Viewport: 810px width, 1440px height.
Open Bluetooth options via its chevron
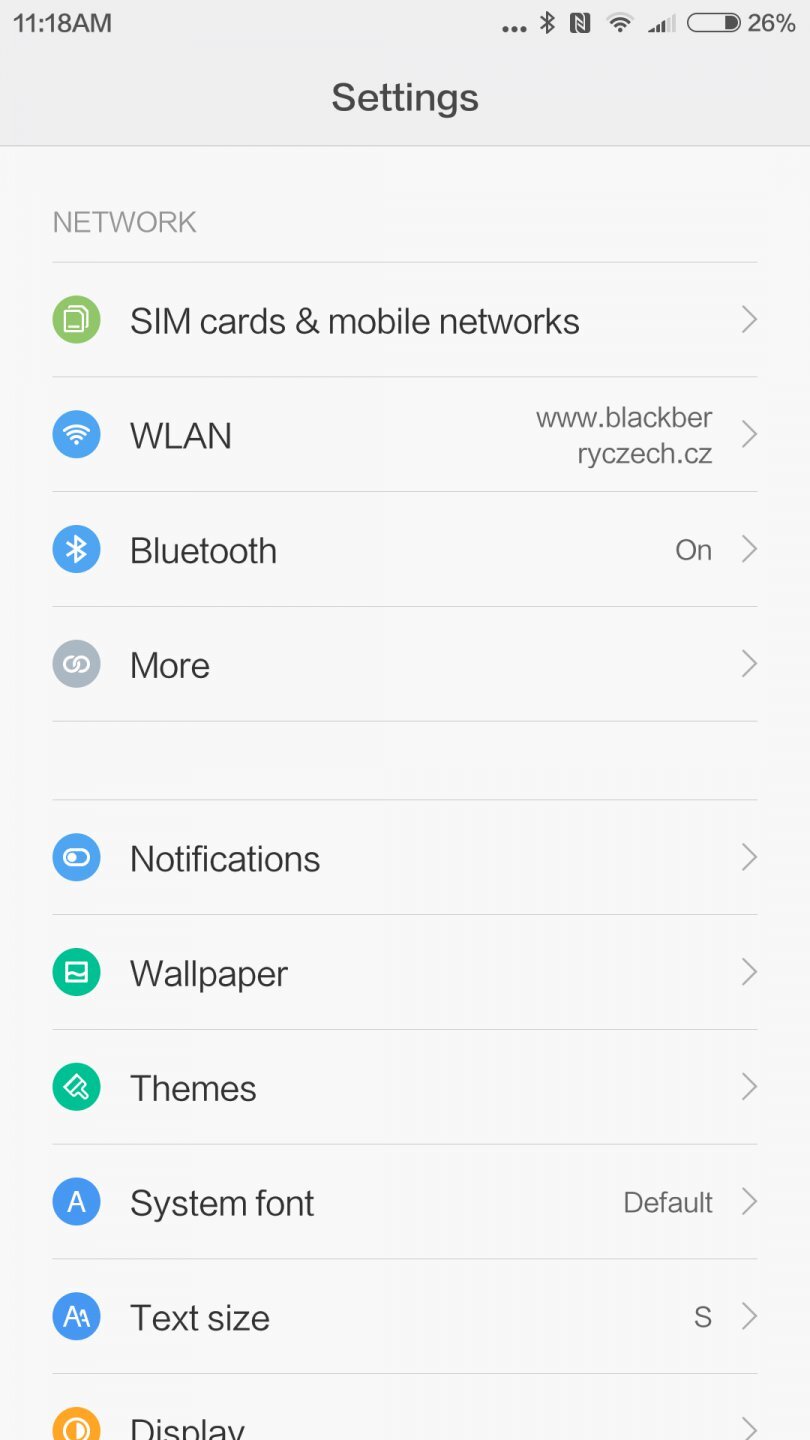[749, 549]
